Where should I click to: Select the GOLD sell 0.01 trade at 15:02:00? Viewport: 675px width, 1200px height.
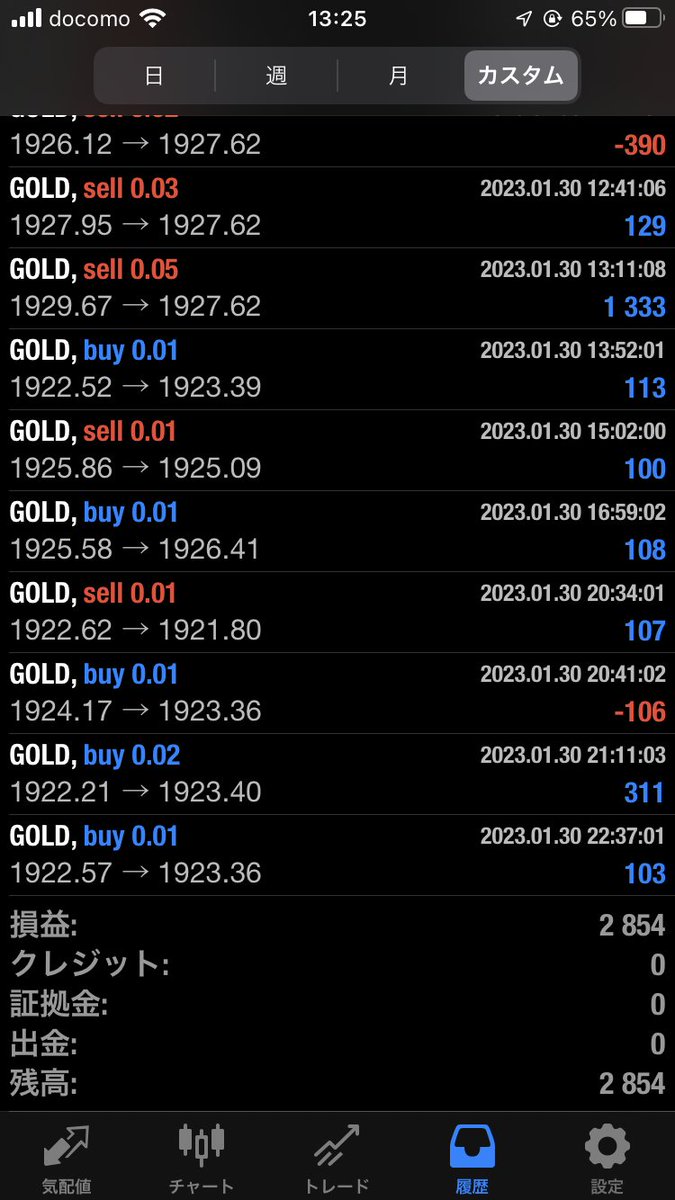337,450
